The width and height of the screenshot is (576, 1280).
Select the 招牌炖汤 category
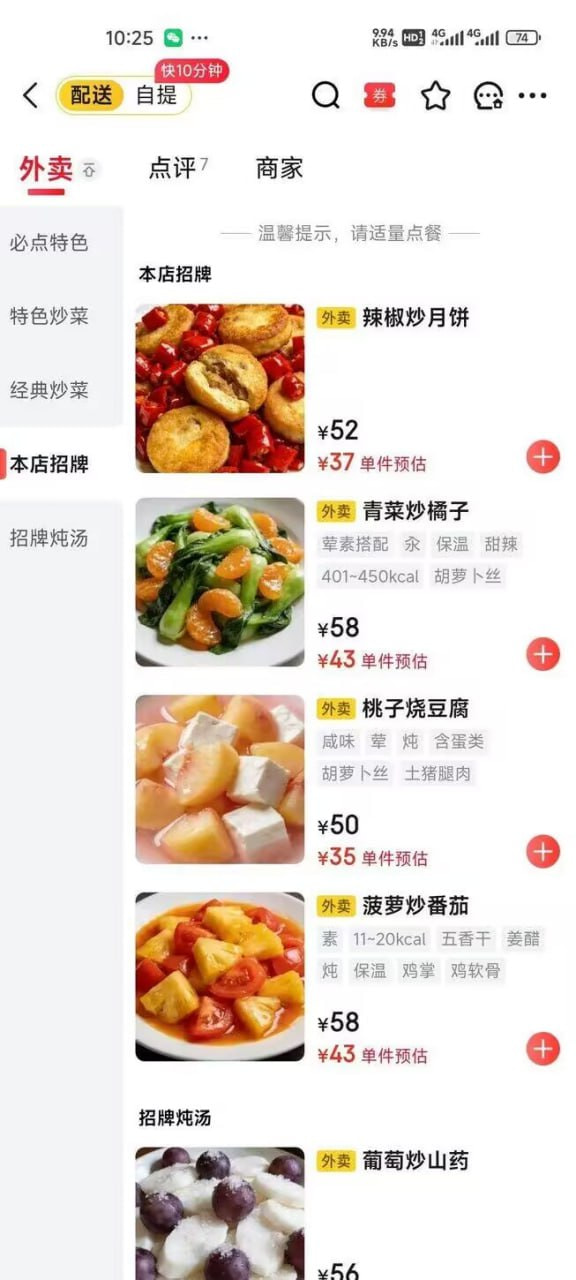[x=50, y=538]
